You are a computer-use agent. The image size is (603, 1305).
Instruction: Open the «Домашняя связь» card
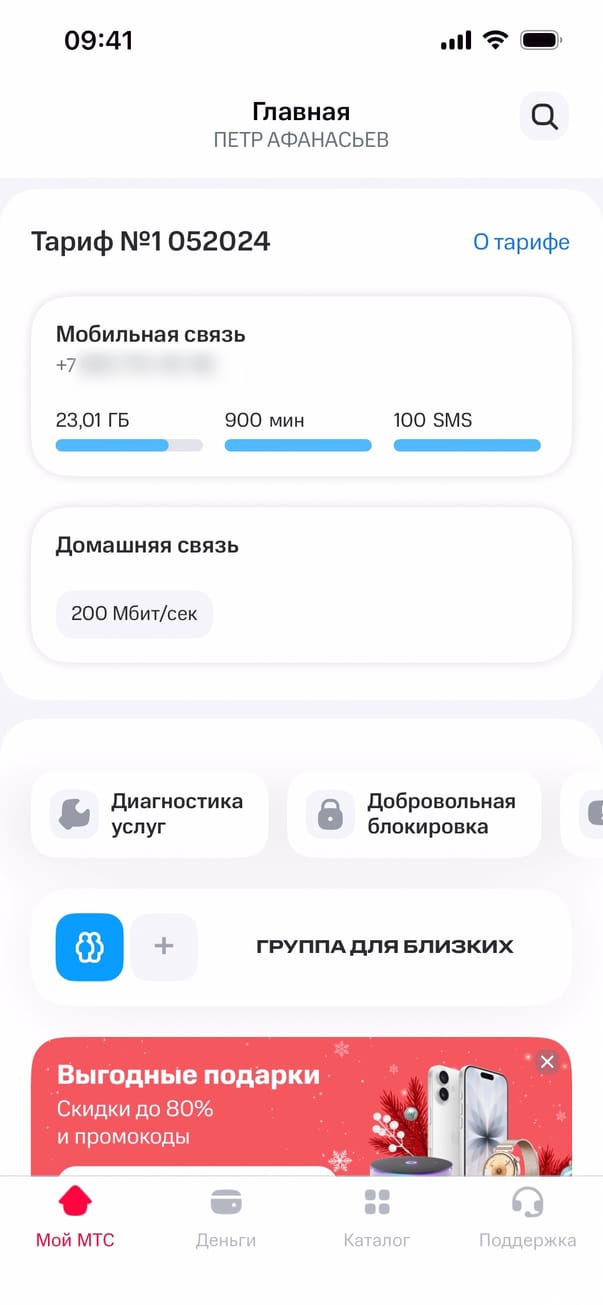point(301,584)
